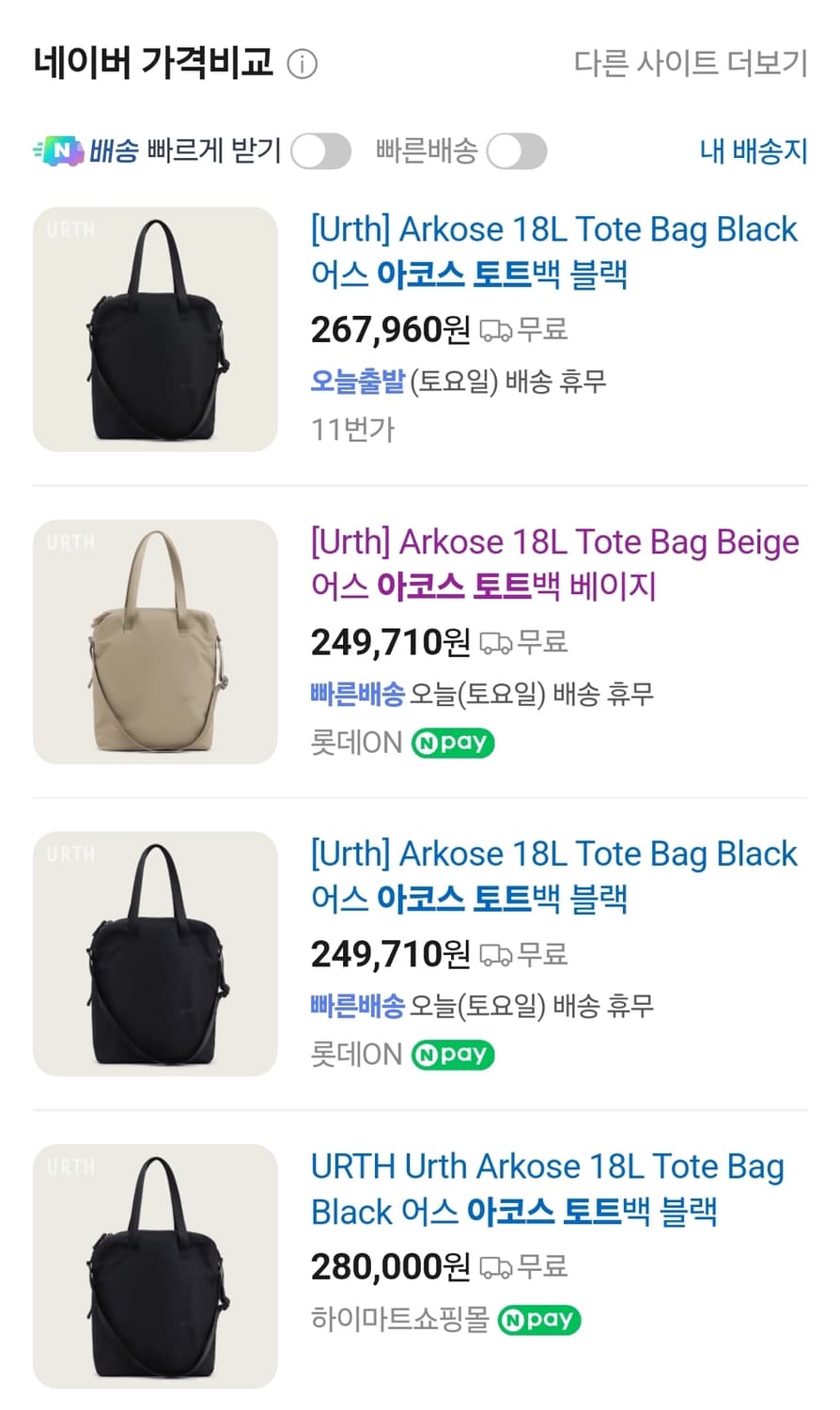Toggle fast delivery option on
Viewport: 840px width, 1410px height.
point(518,150)
